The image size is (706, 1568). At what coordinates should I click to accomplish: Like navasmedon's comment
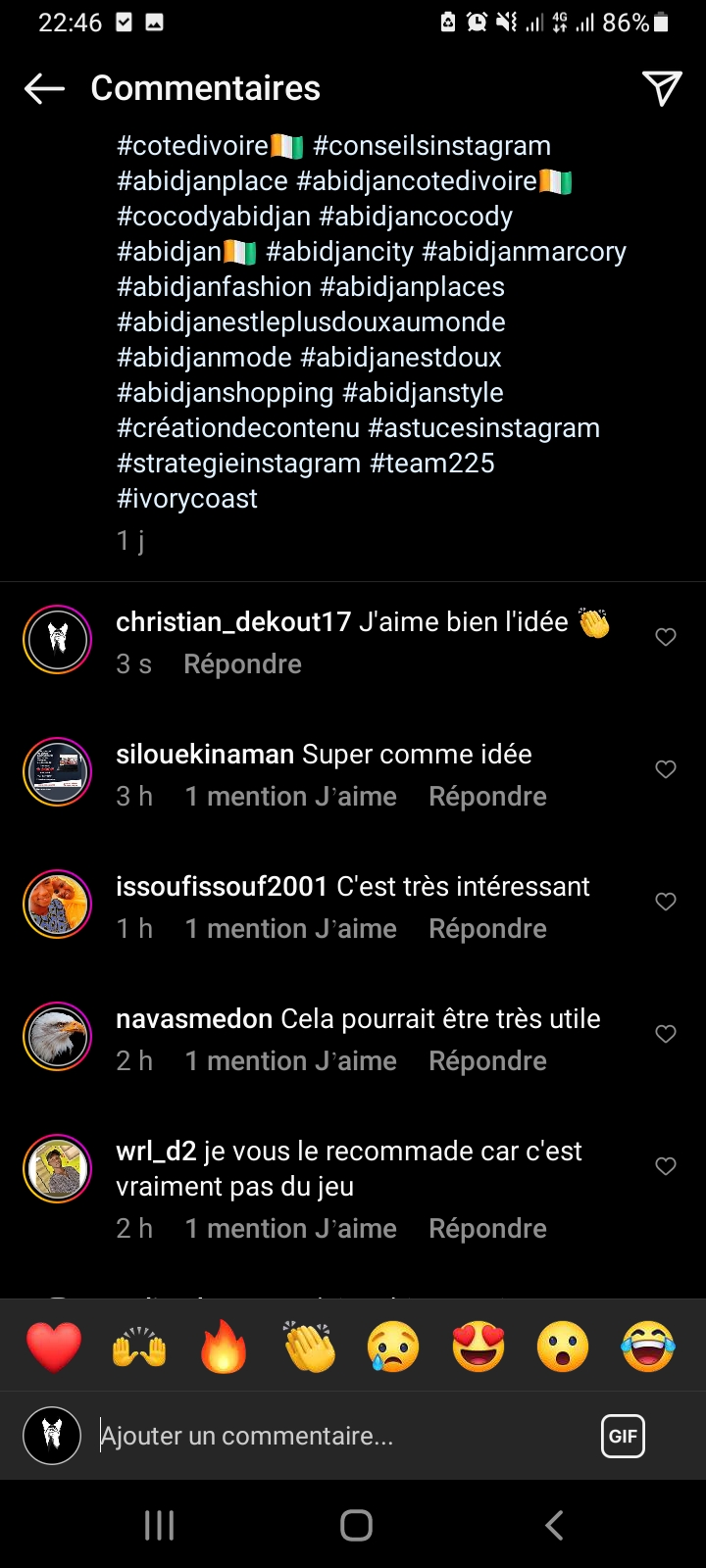pyautogui.click(x=666, y=1034)
